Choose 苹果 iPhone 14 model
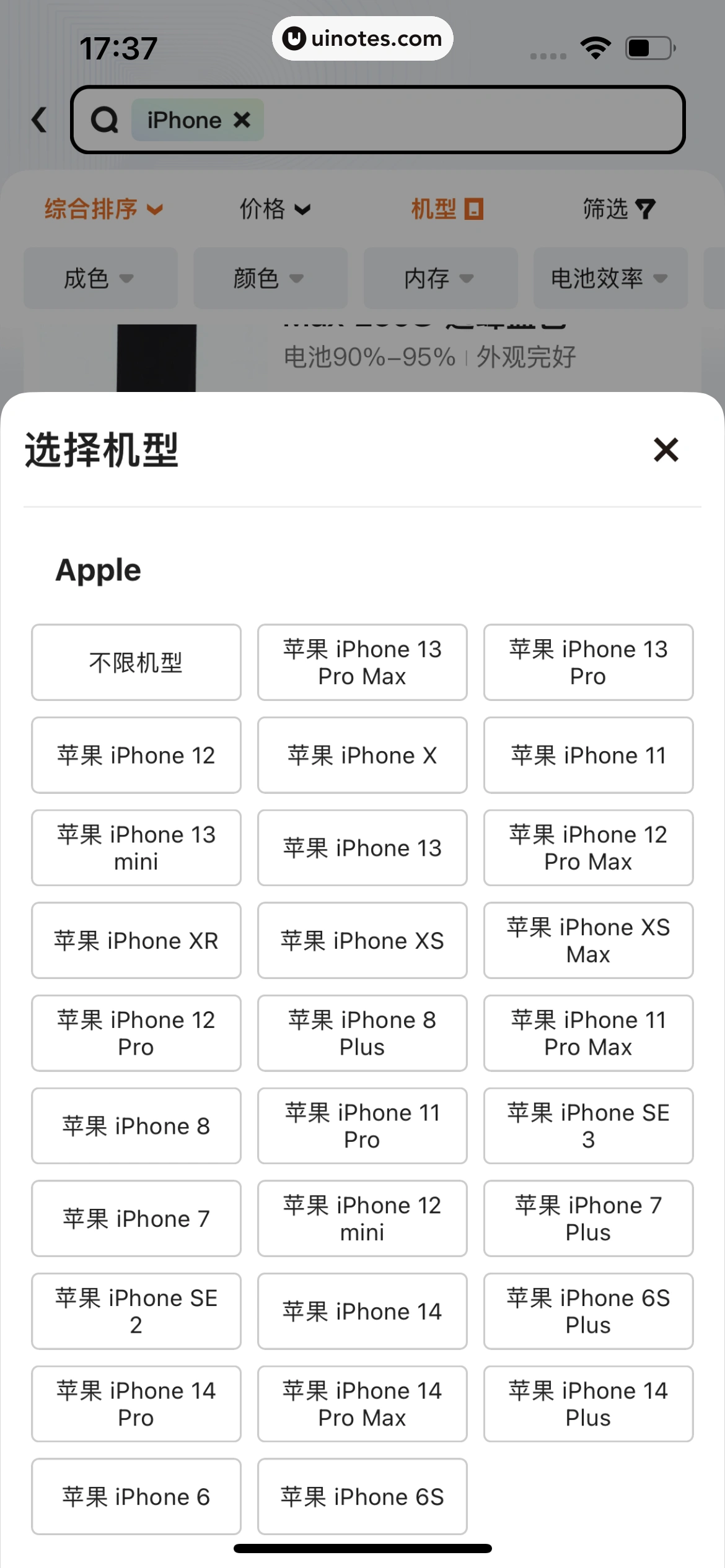Image resolution: width=725 pixels, height=1568 pixels. tap(362, 1311)
